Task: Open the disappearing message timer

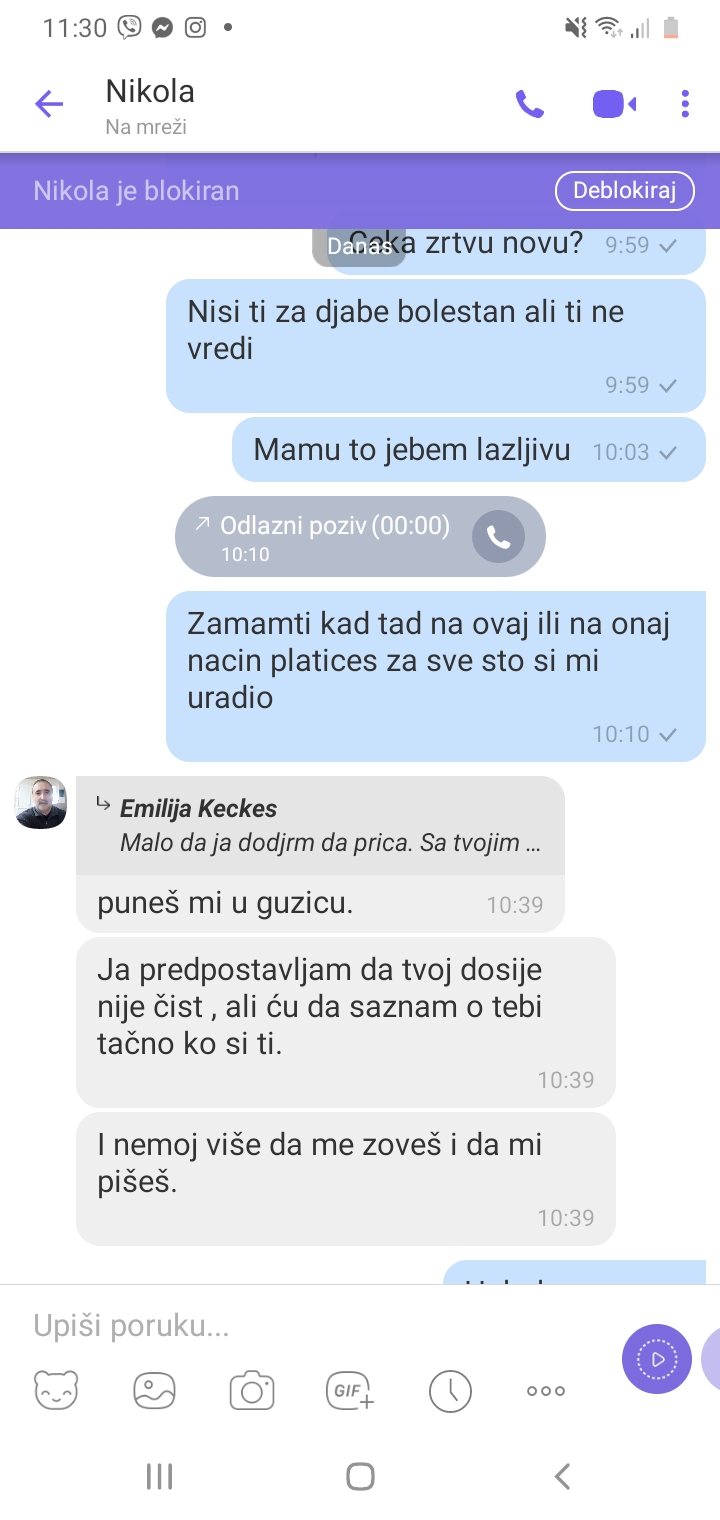Action: 450,1390
